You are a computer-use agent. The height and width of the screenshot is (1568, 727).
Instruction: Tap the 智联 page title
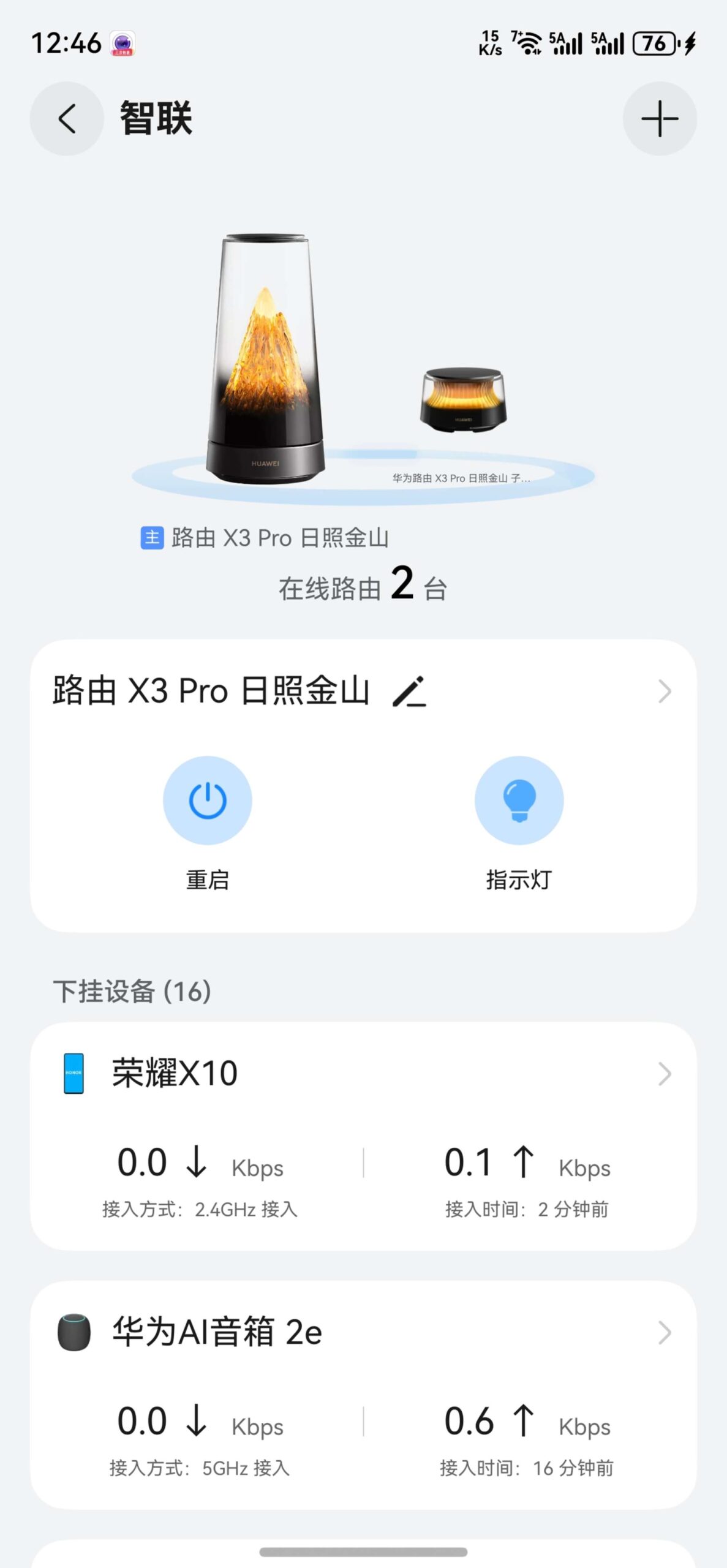pos(156,119)
